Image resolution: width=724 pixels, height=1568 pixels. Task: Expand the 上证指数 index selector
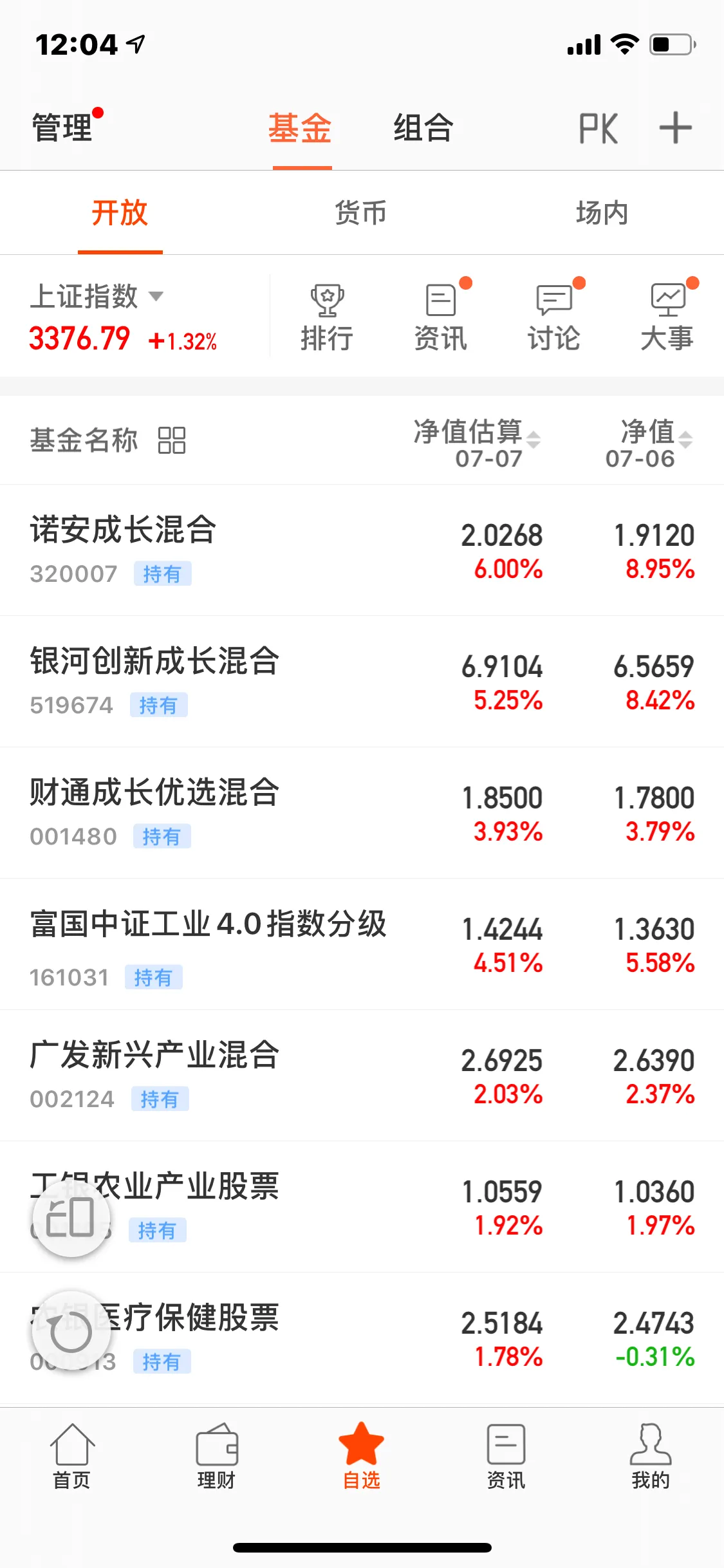pyautogui.click(x=97, y=297)
